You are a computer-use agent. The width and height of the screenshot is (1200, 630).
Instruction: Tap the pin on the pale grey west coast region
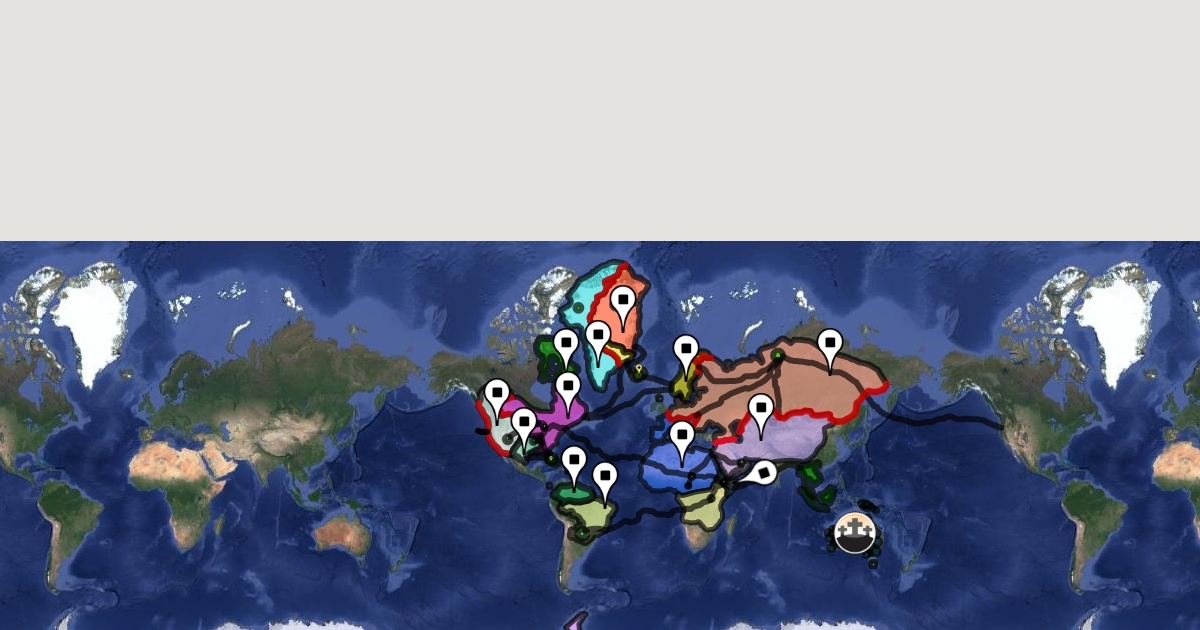click(497, 395)
